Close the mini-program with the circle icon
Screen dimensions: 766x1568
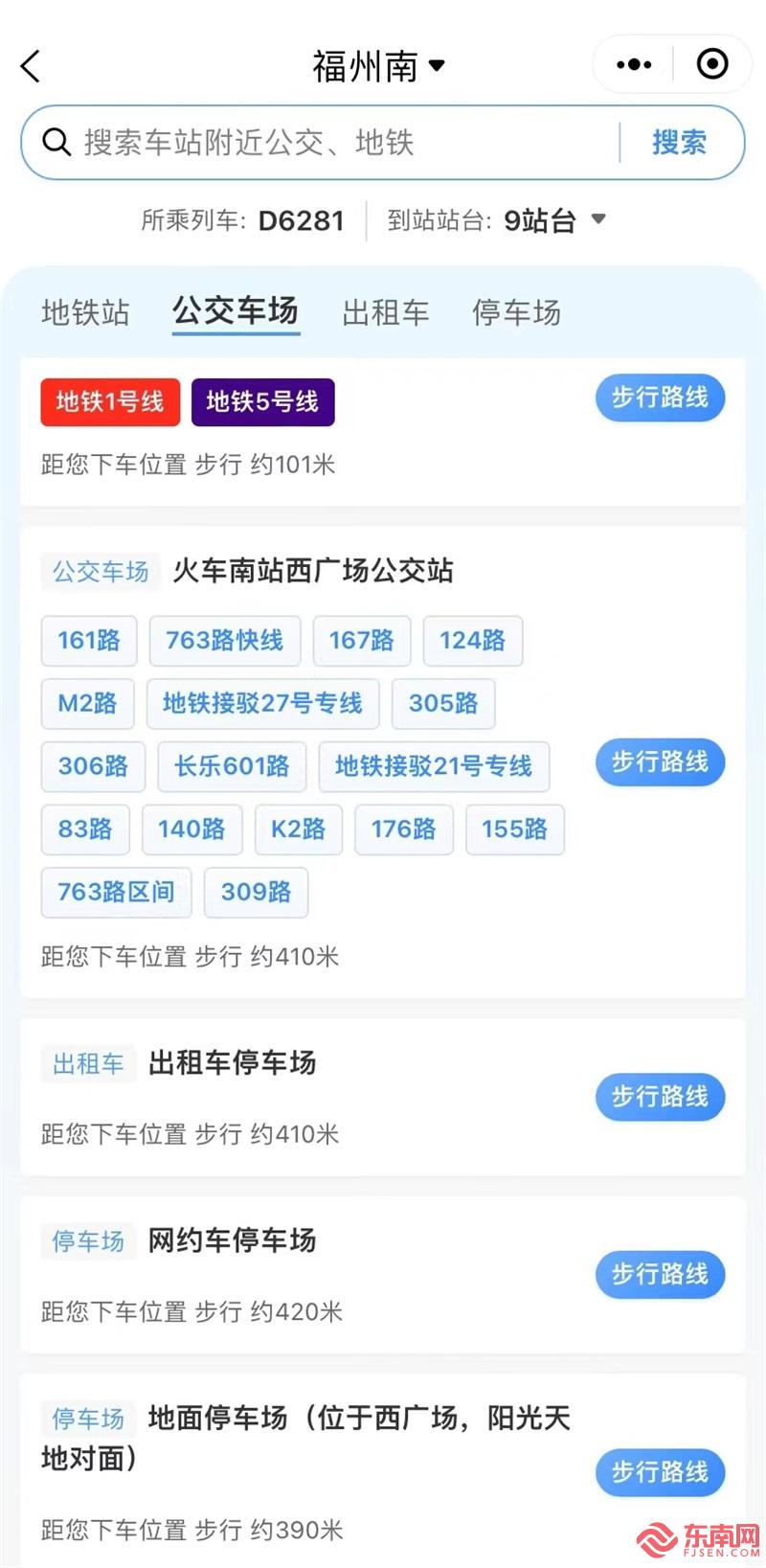712,64
